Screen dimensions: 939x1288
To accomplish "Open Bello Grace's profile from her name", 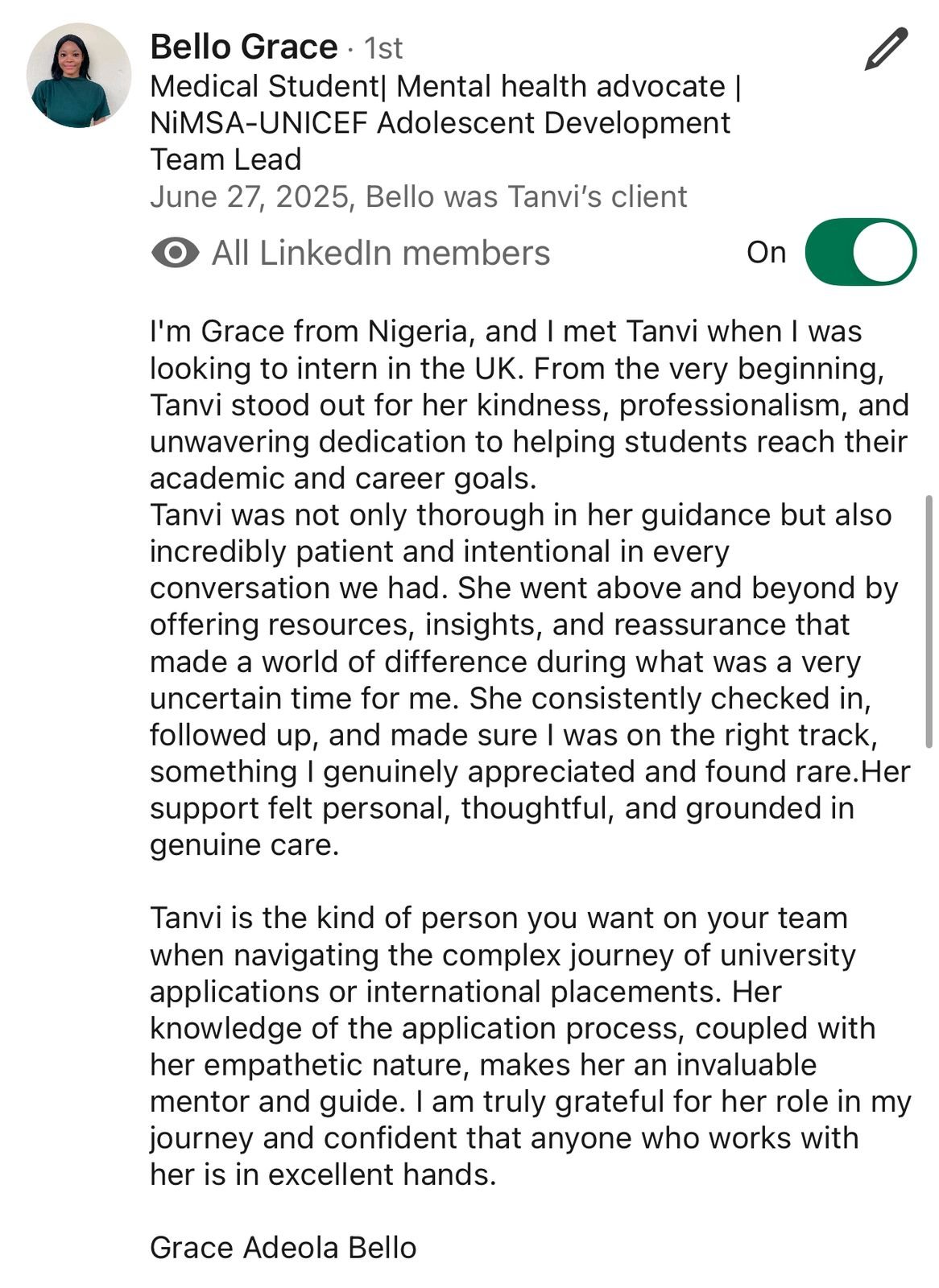I will [x=243, y=47].
